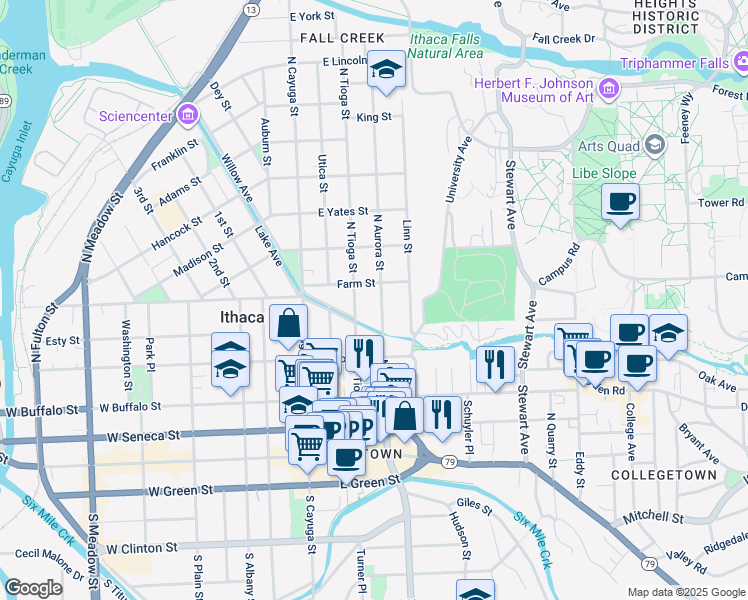748x600 pixels.
Task: Select the restaurant marker near Schuyler Pl
Action: coord(440,414)
